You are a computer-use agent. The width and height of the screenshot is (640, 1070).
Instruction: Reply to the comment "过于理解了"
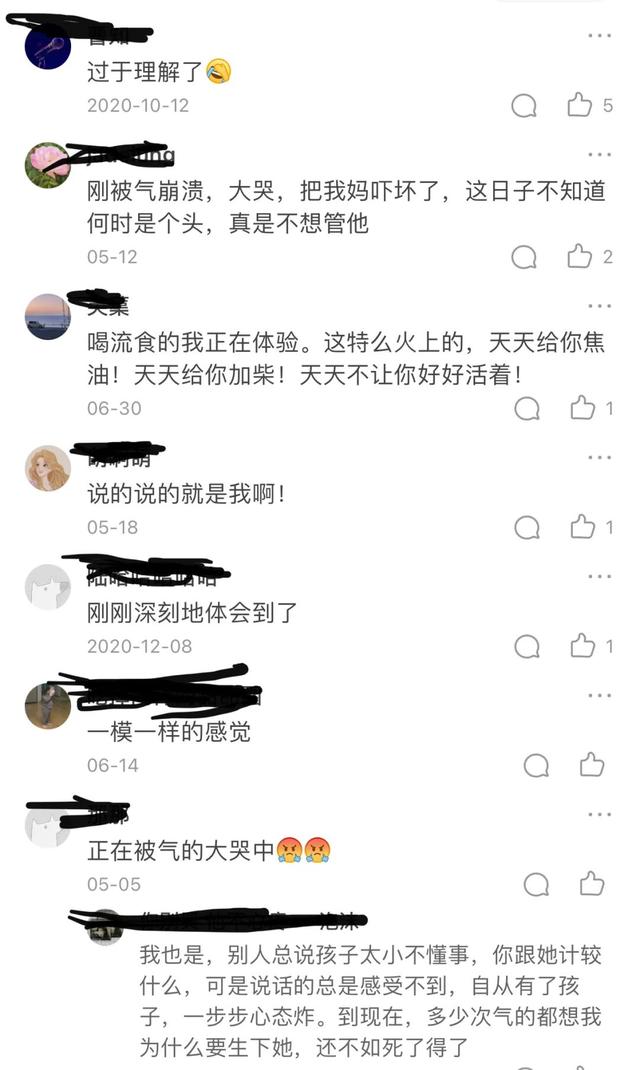click(524, 106)
